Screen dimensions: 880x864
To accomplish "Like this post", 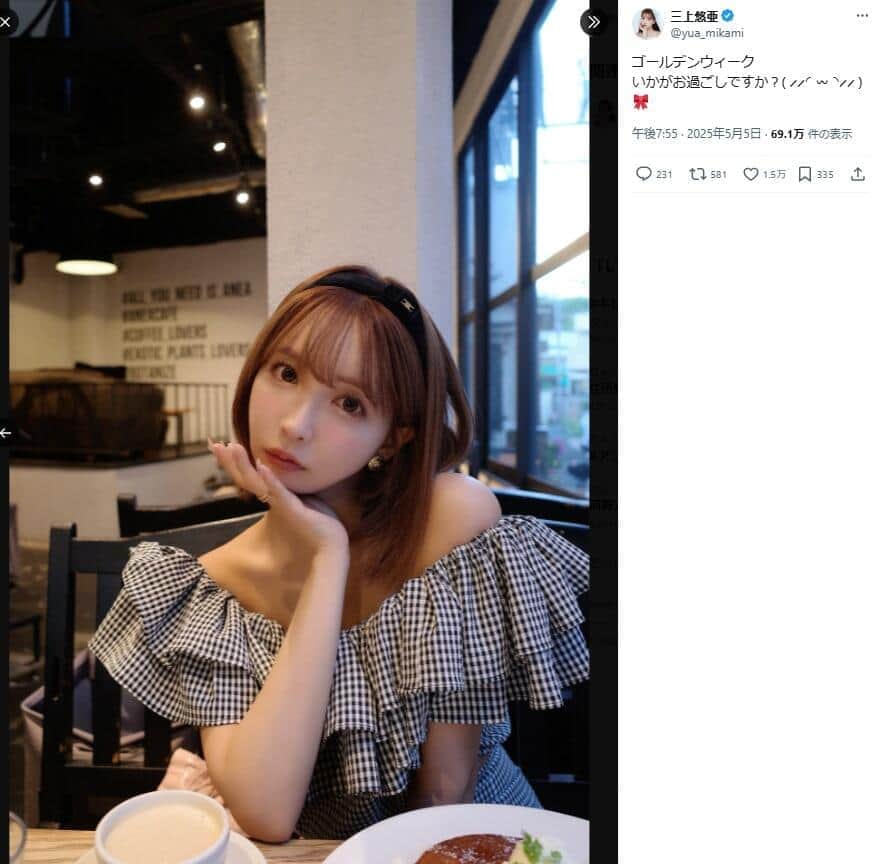I will point(751,174).
